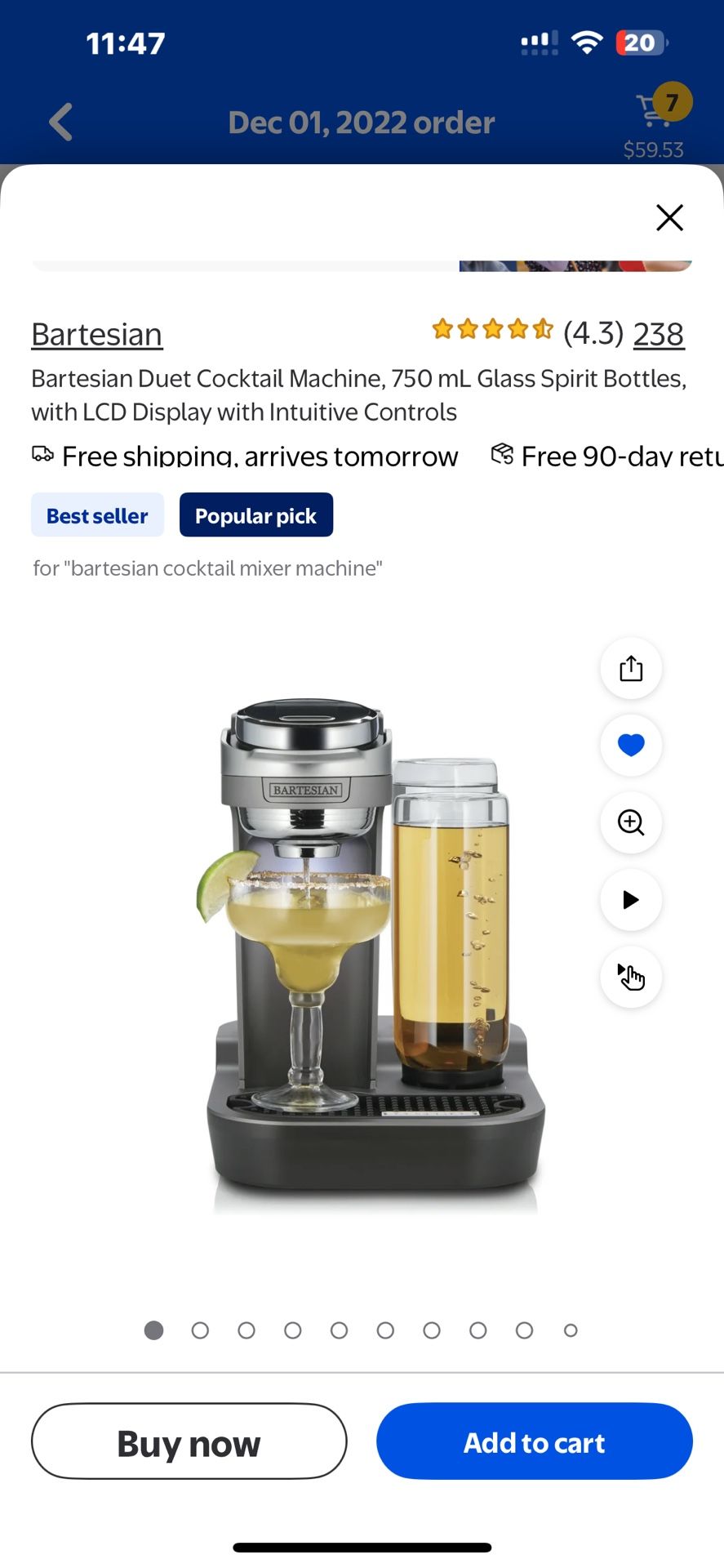The image size is (724, 1568).
Task: Select the Best seller badge
Action: tap(96, 514)
